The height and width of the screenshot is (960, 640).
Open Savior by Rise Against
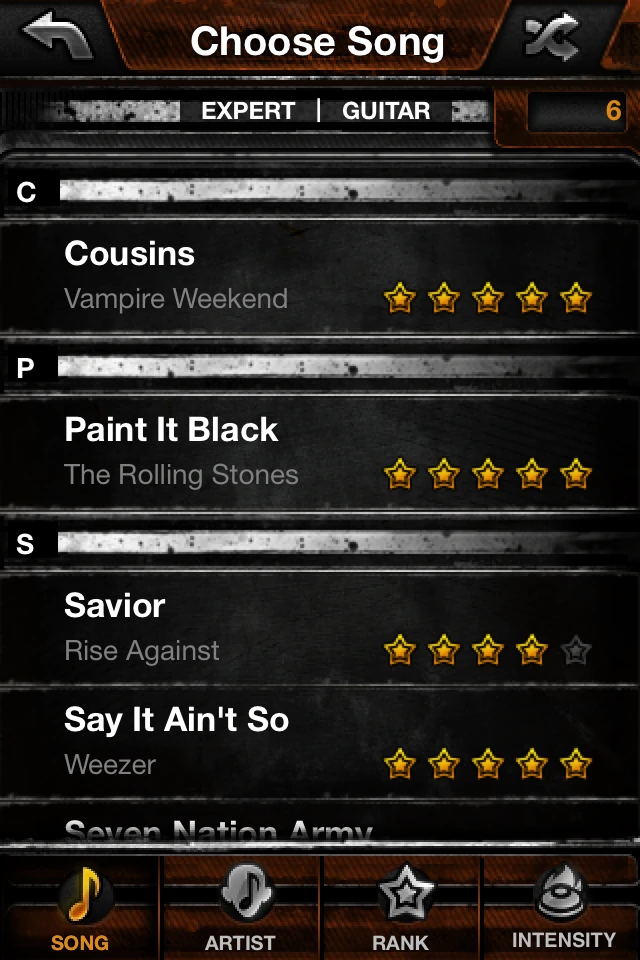(320, 627)
